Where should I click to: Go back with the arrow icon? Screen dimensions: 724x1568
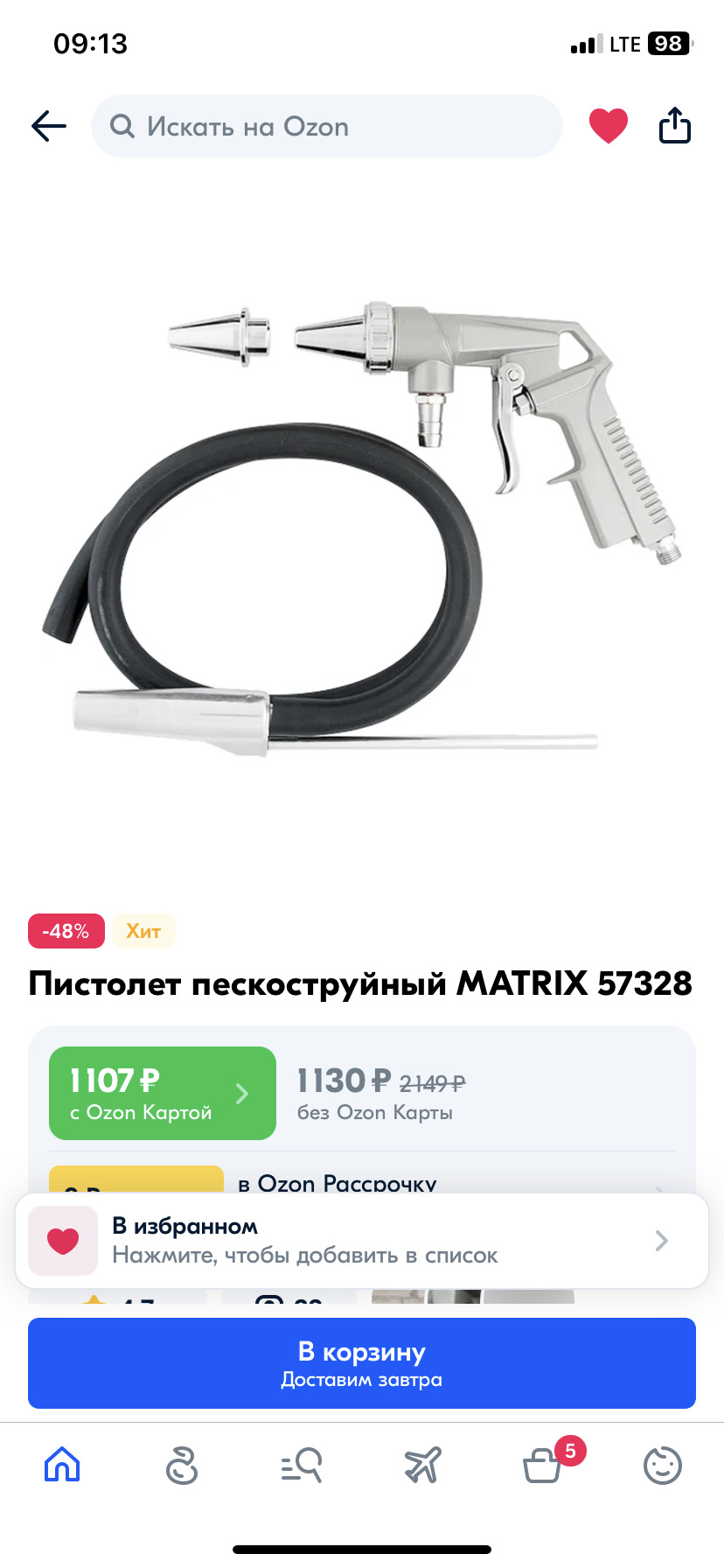click(49, 126)
